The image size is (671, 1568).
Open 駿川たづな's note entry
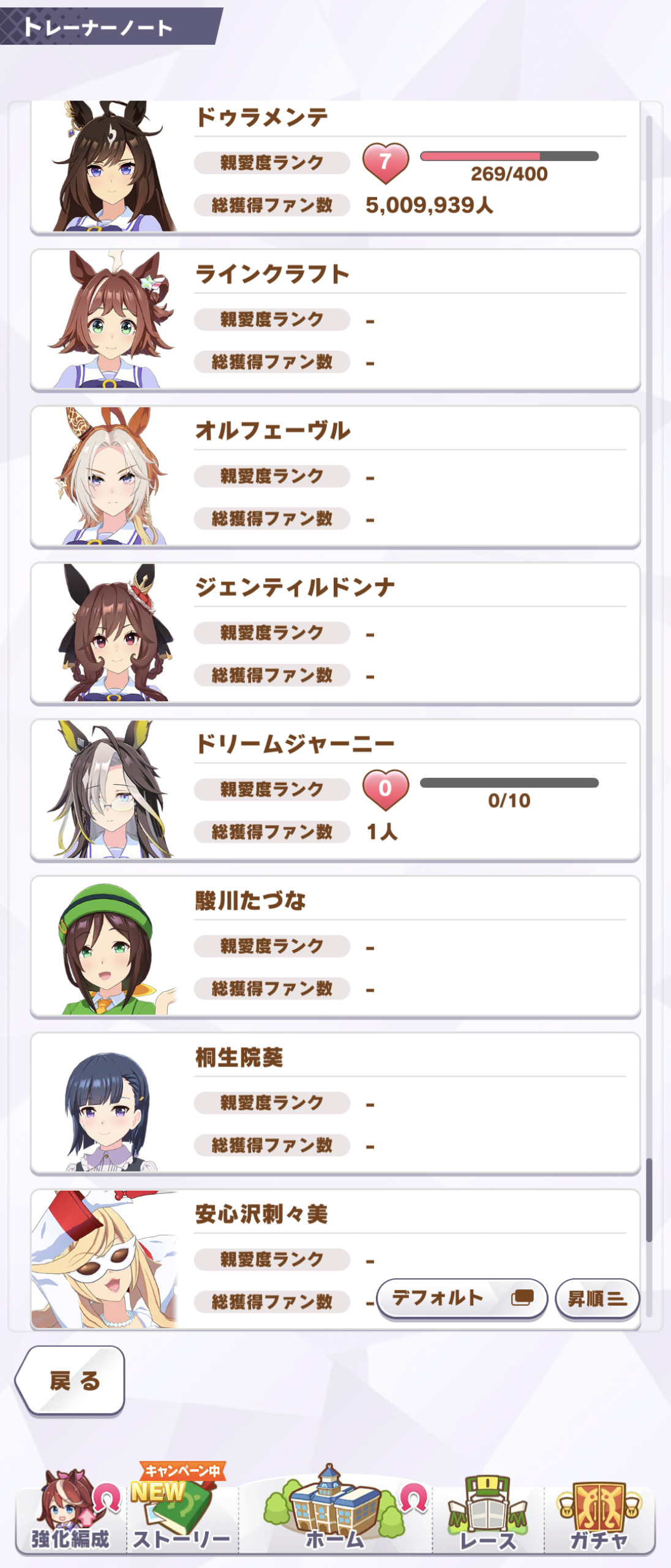tap(335, 946)
